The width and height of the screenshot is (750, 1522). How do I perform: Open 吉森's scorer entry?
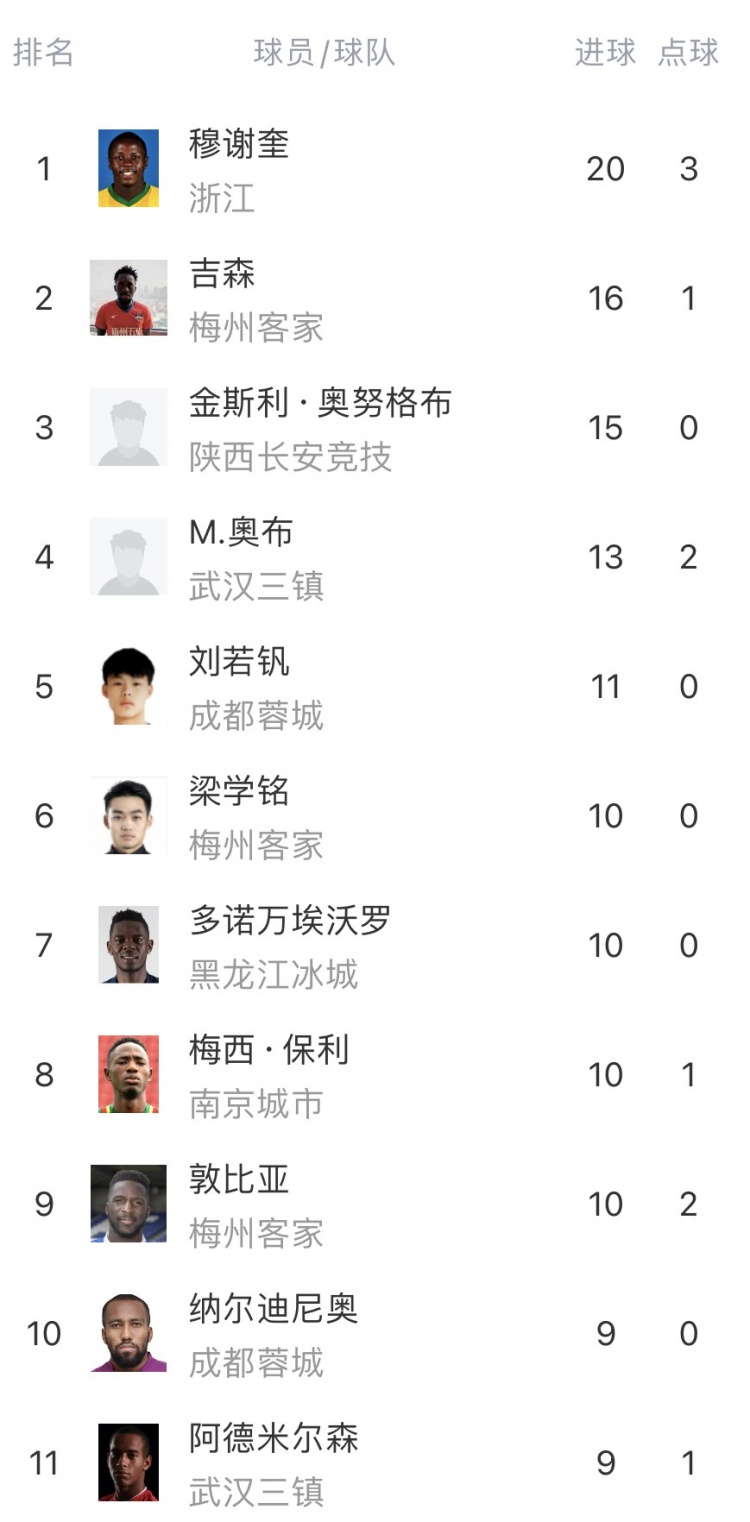coord(375,298)
